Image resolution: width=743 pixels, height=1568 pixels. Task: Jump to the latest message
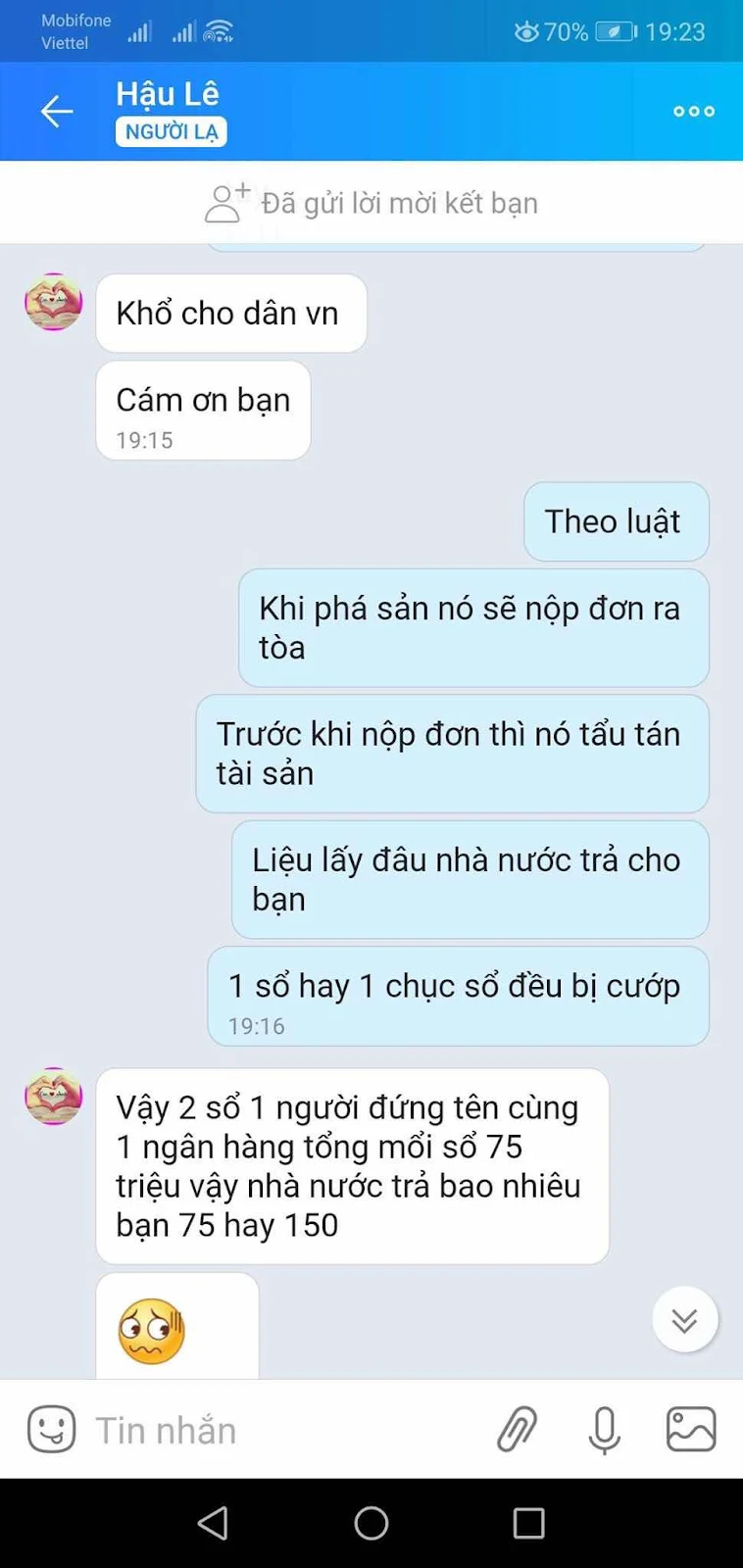click(684, 1319)
